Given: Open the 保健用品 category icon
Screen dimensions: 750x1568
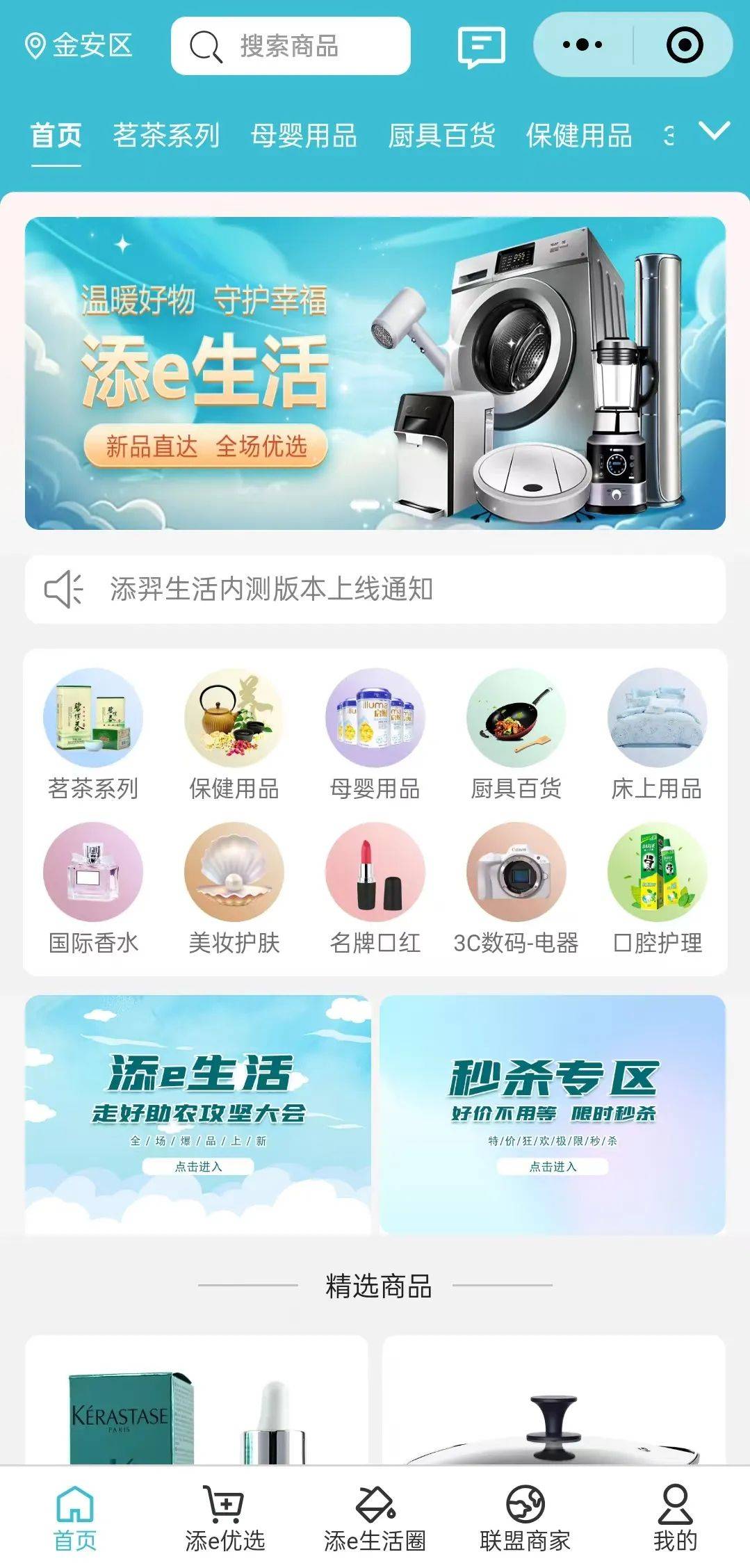Looking at the screenshot, I should [x=234, y=734].
